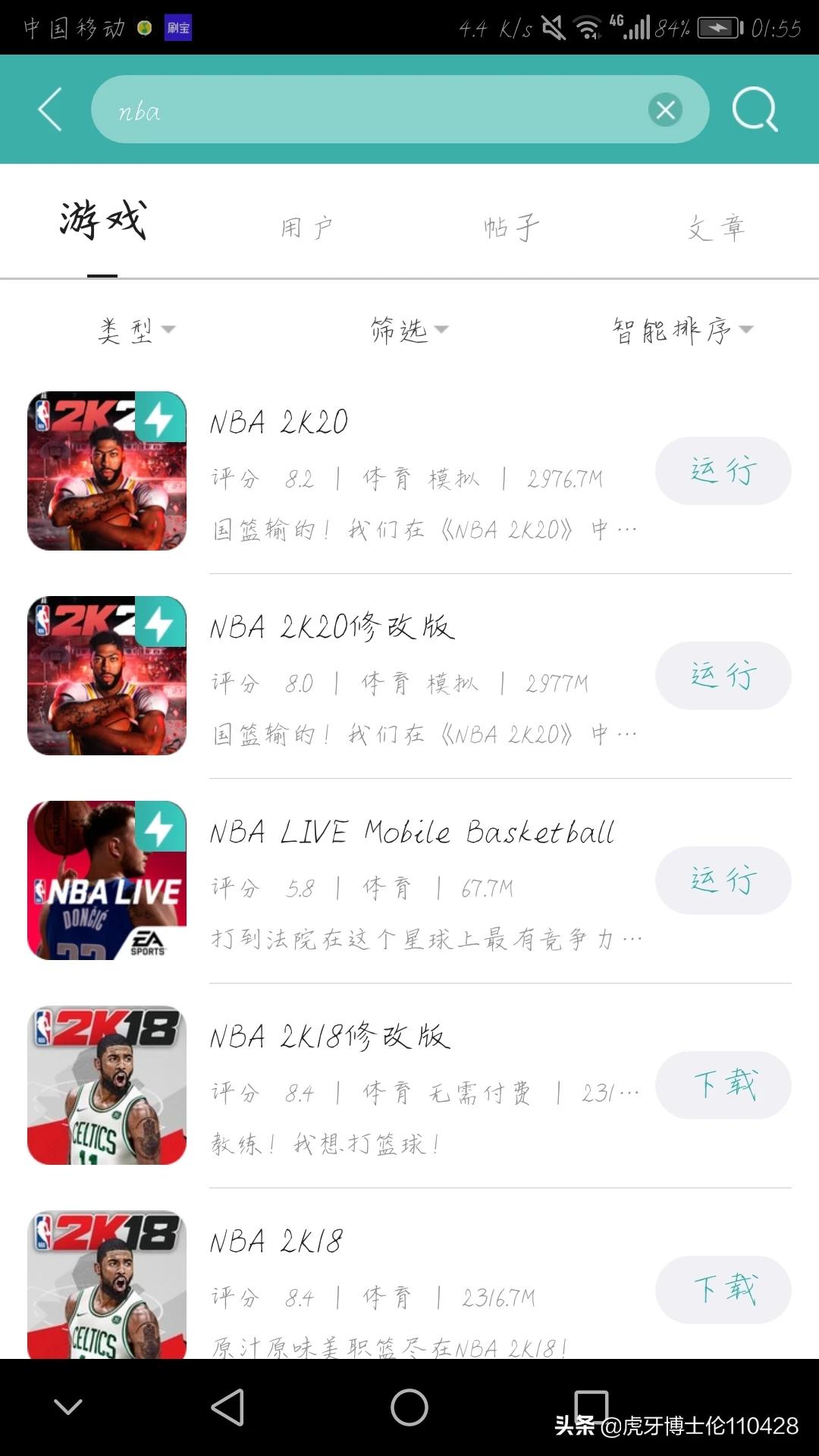The image size is (819, 1456).
Task: Tap the magnifier search icon
Action: tap(755, 111)
